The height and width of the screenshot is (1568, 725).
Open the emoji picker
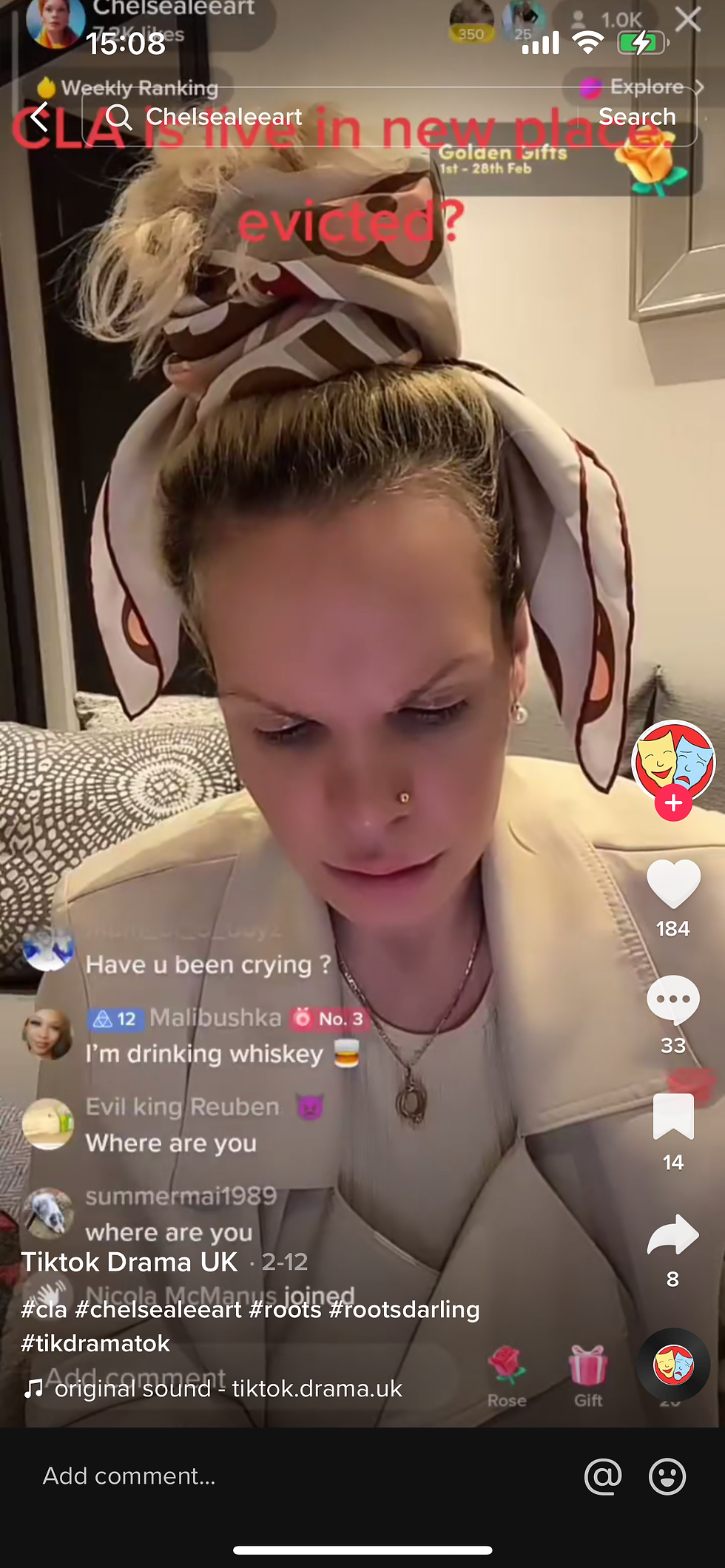[667, 1476]
